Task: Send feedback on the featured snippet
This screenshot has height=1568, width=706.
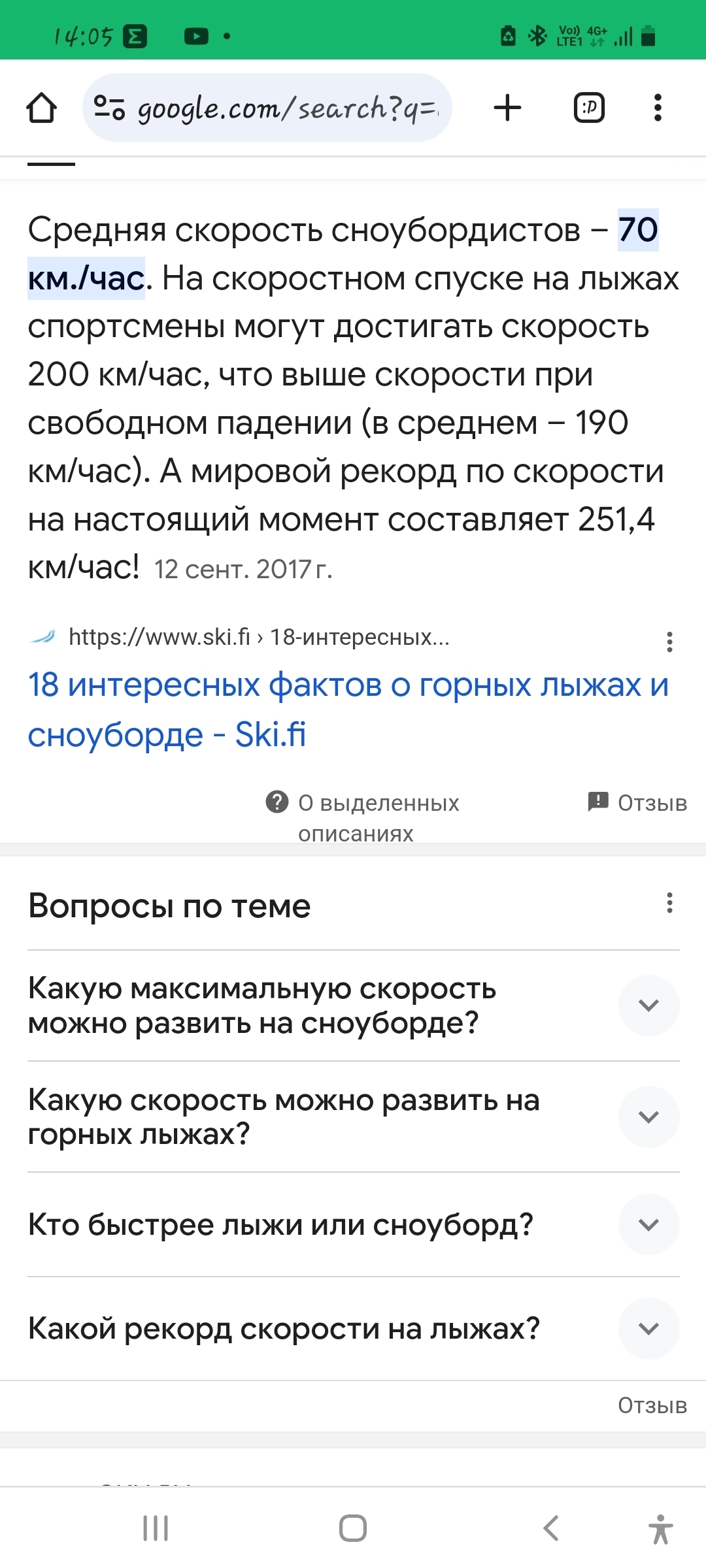Action: (x=637, y=802)
